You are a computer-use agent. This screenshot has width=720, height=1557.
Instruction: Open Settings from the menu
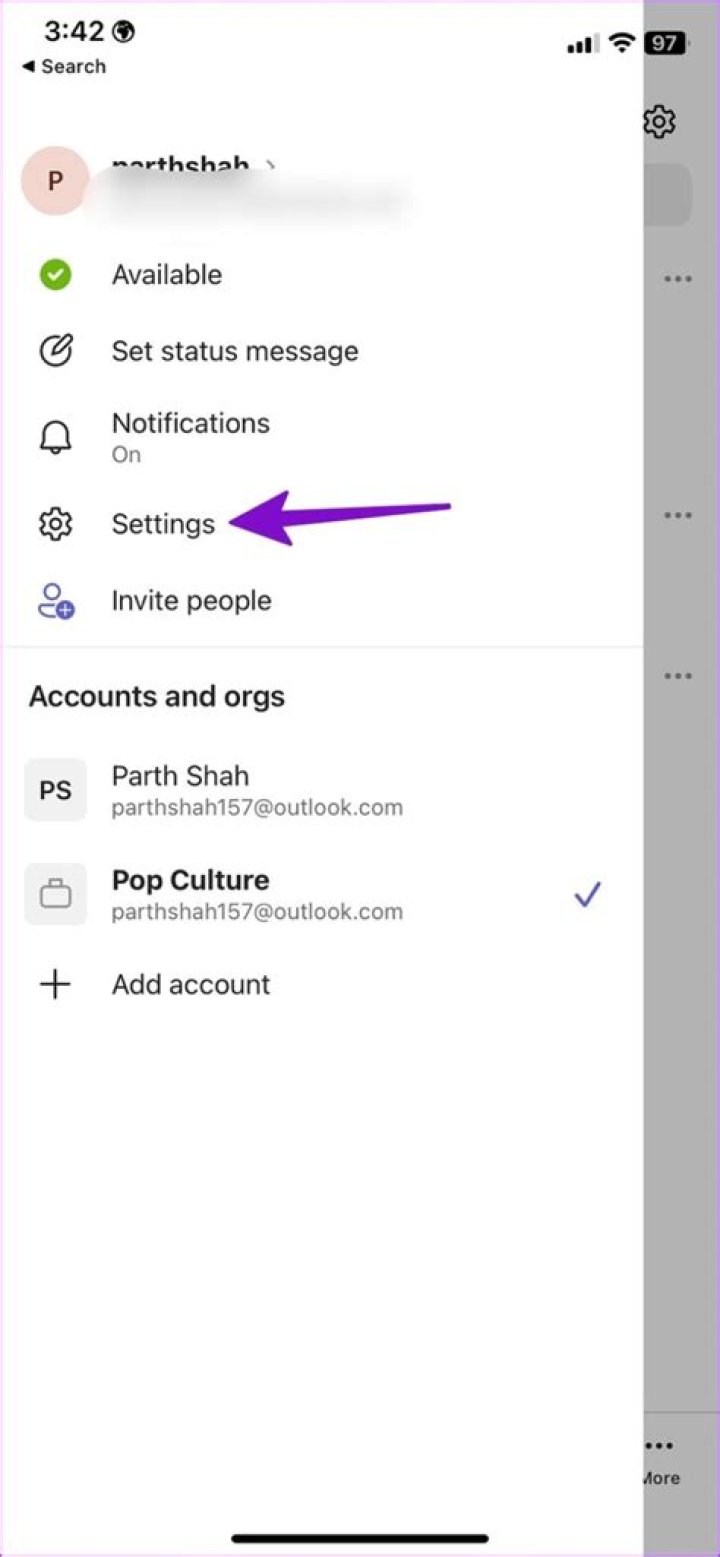[162, 524]
